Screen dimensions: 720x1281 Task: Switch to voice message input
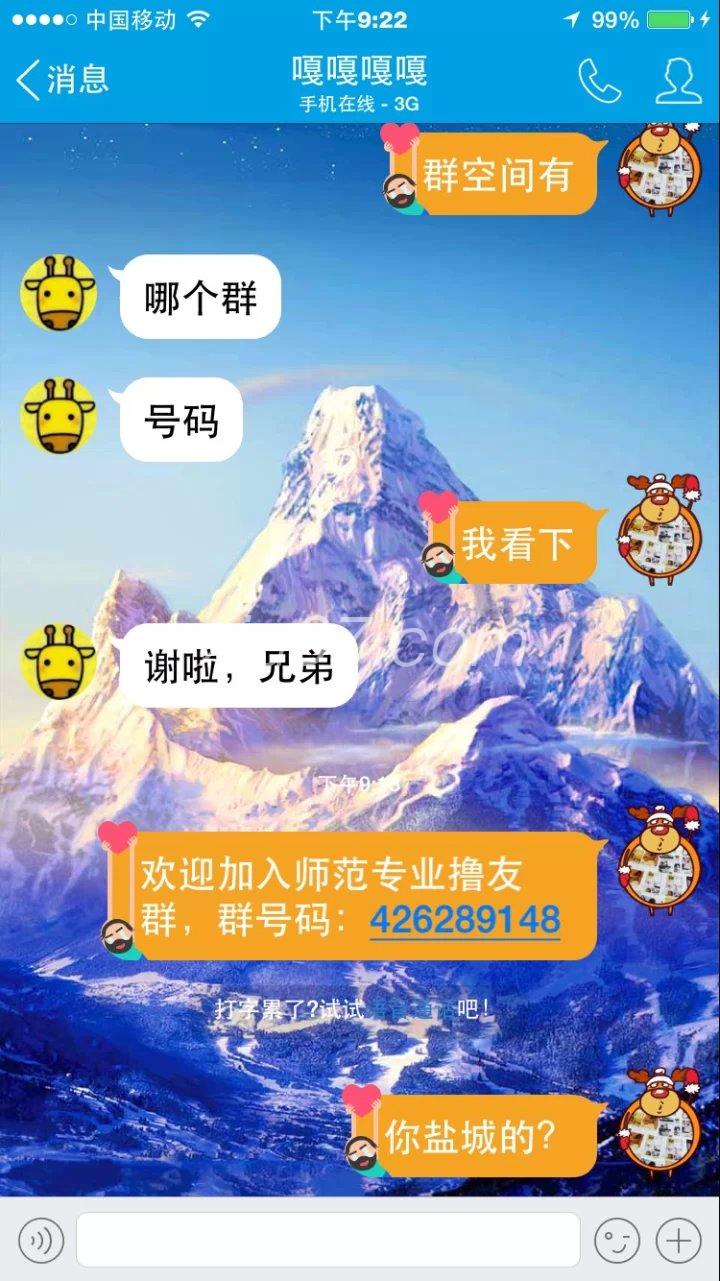(41, 1241)
